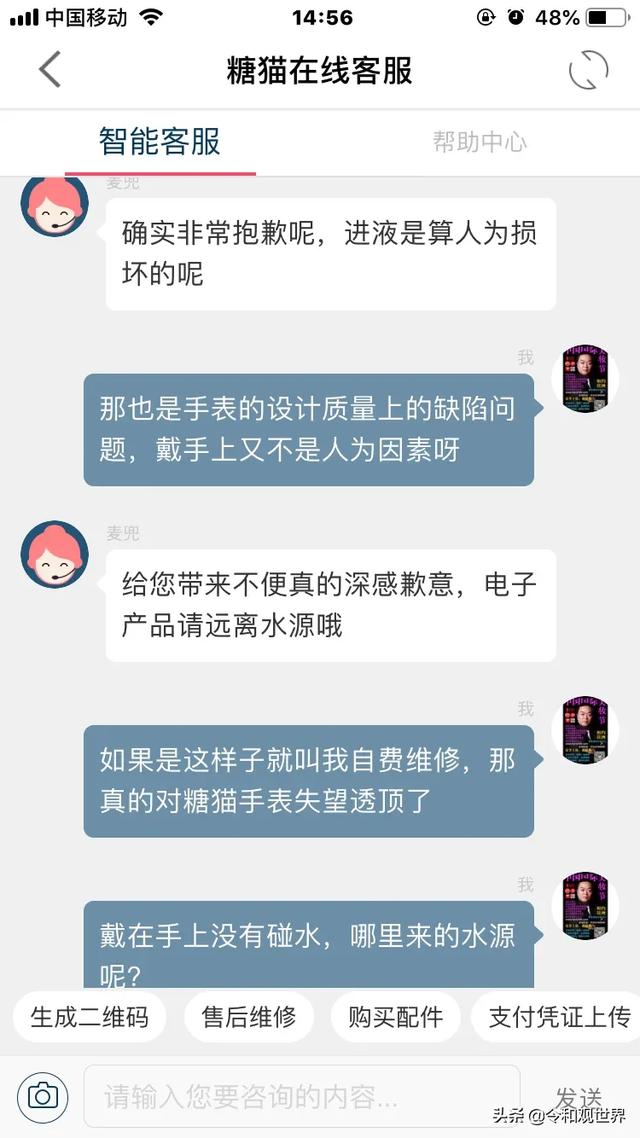Image resolution: width=640 pixels, height=1138 pixels.
Task: Switch to the 智能客服 tab
Action: click(x=160, y=142)
